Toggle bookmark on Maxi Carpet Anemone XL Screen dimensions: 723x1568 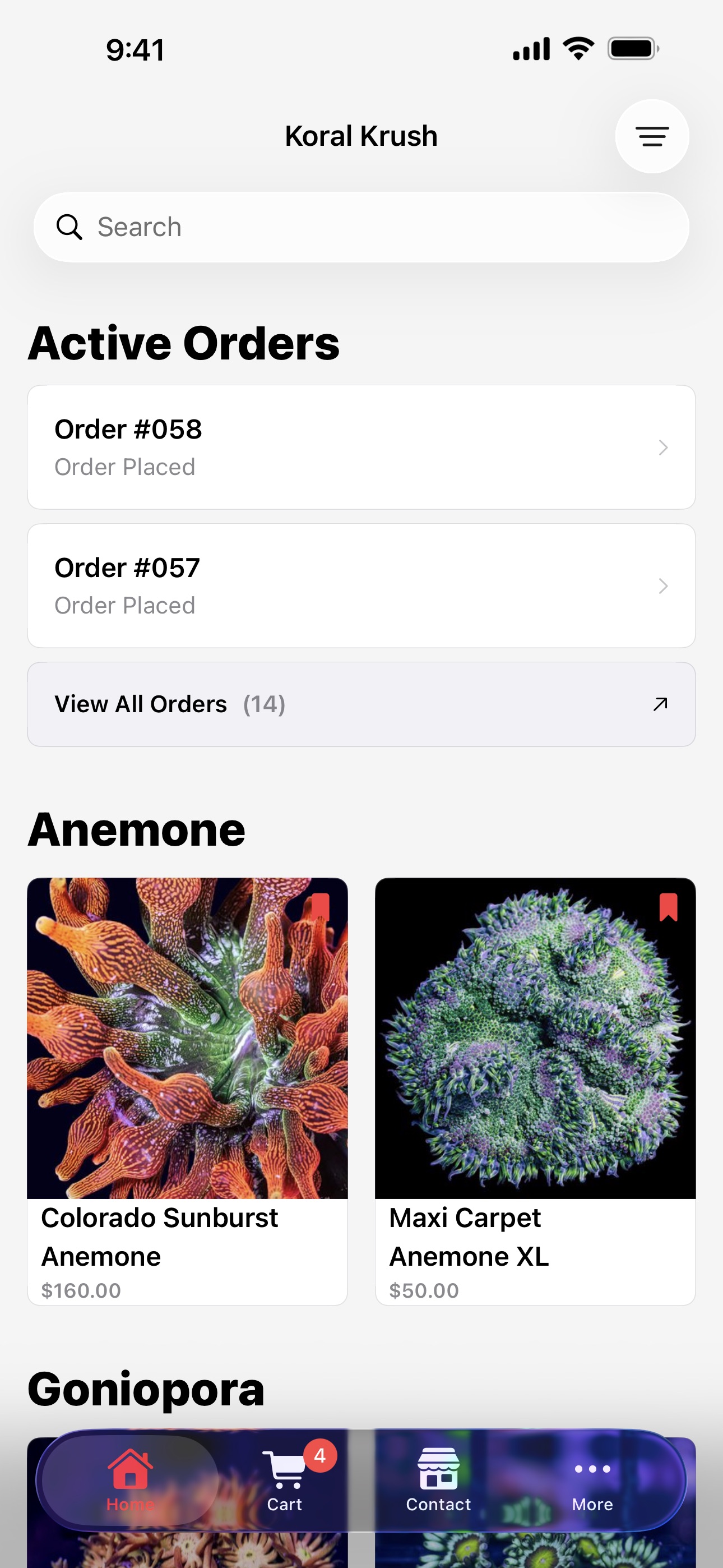[668, 907]
